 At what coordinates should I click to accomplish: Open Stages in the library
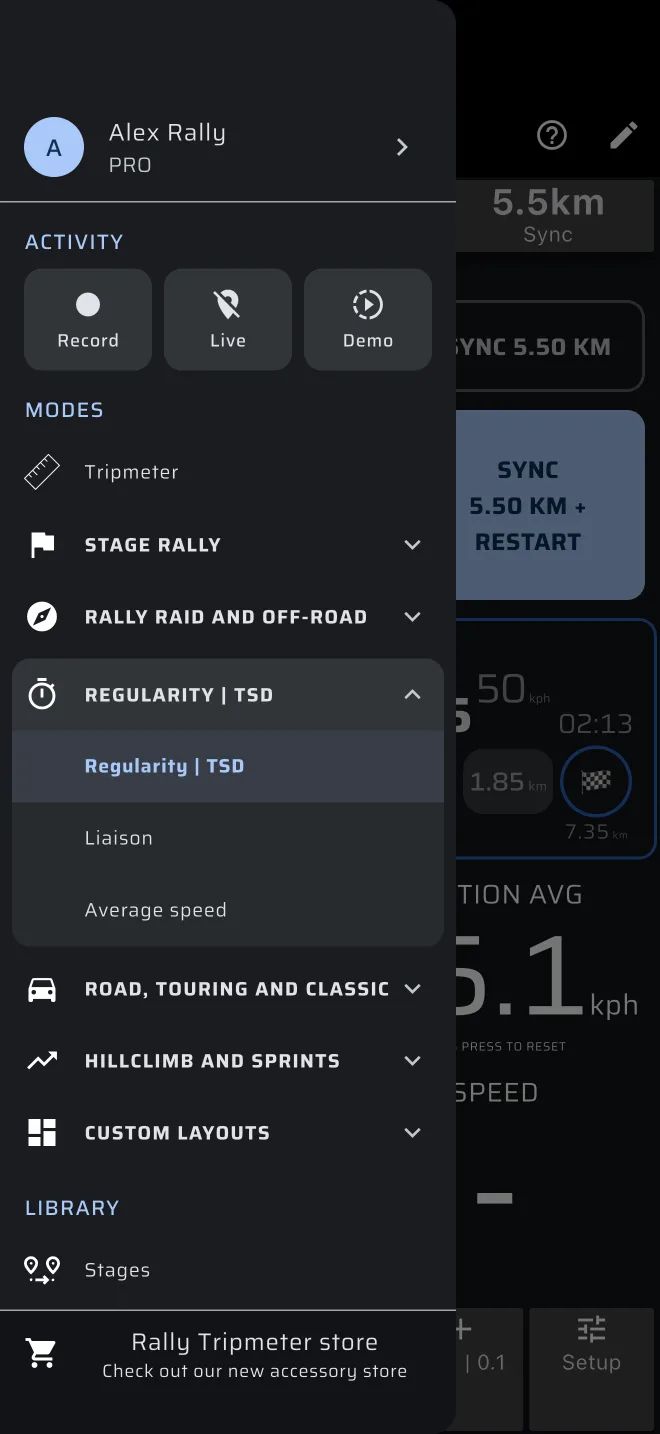tap(228, 1270)
